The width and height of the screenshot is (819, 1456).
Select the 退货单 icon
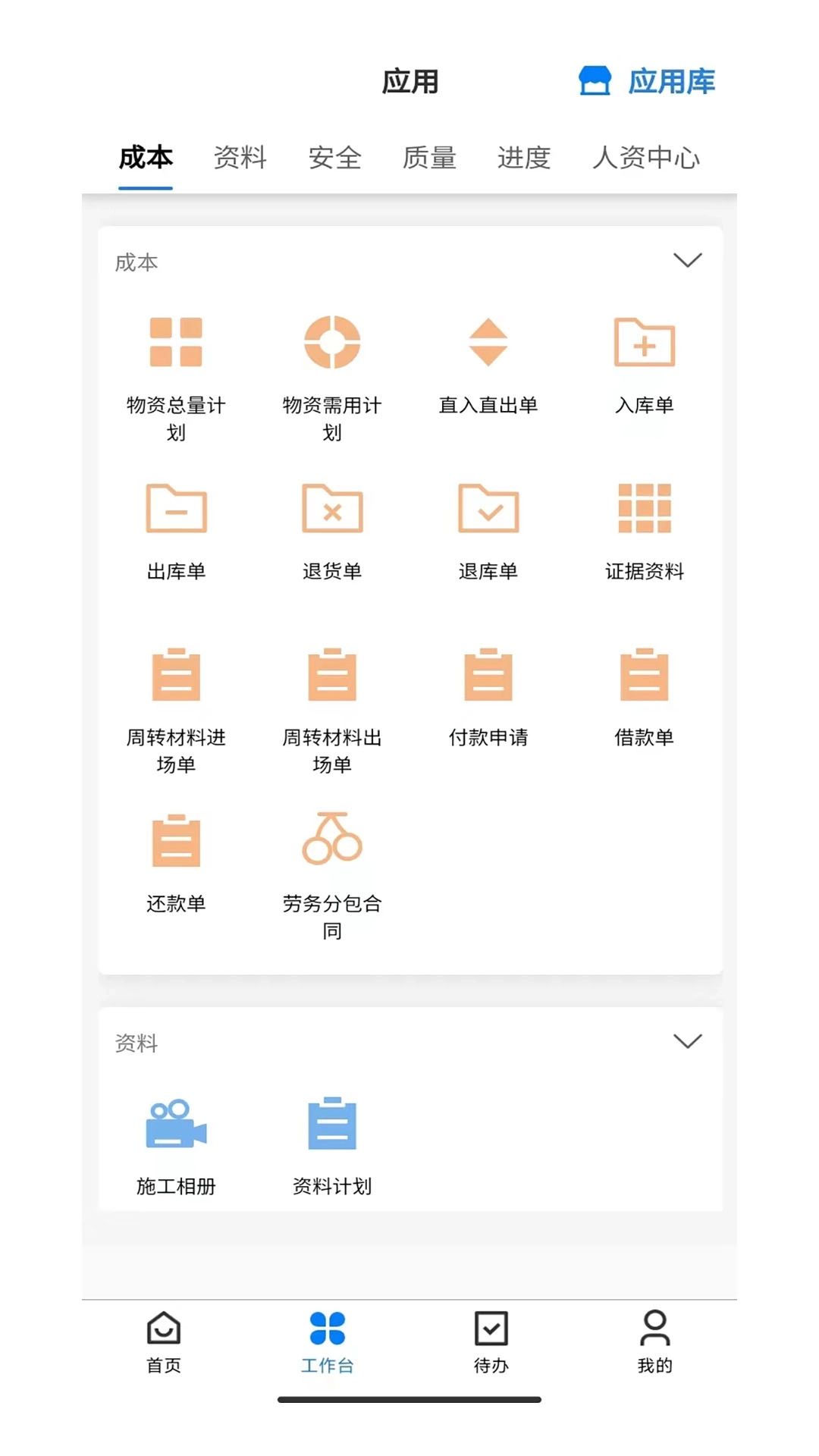[331, 510]
